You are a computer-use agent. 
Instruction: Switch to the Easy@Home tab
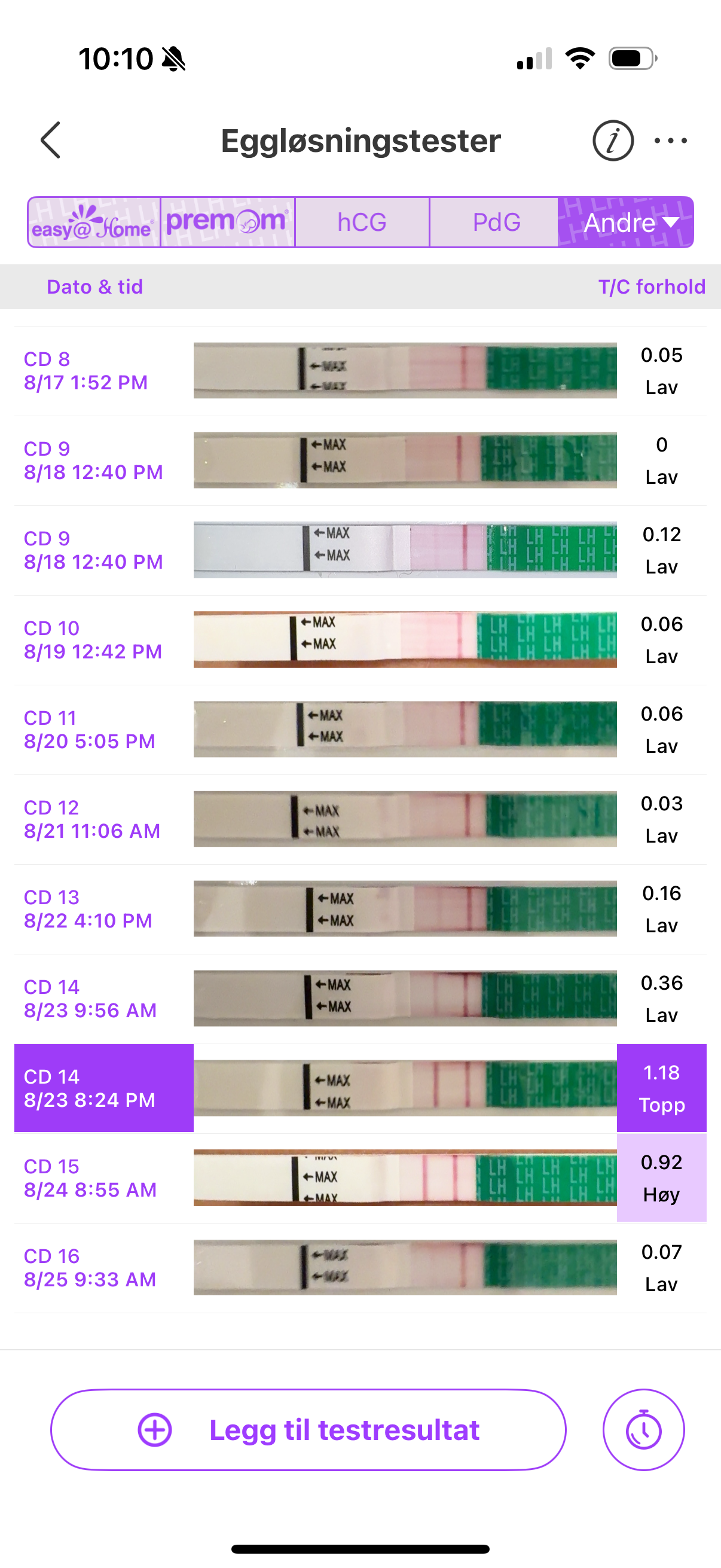pos(94,222)
